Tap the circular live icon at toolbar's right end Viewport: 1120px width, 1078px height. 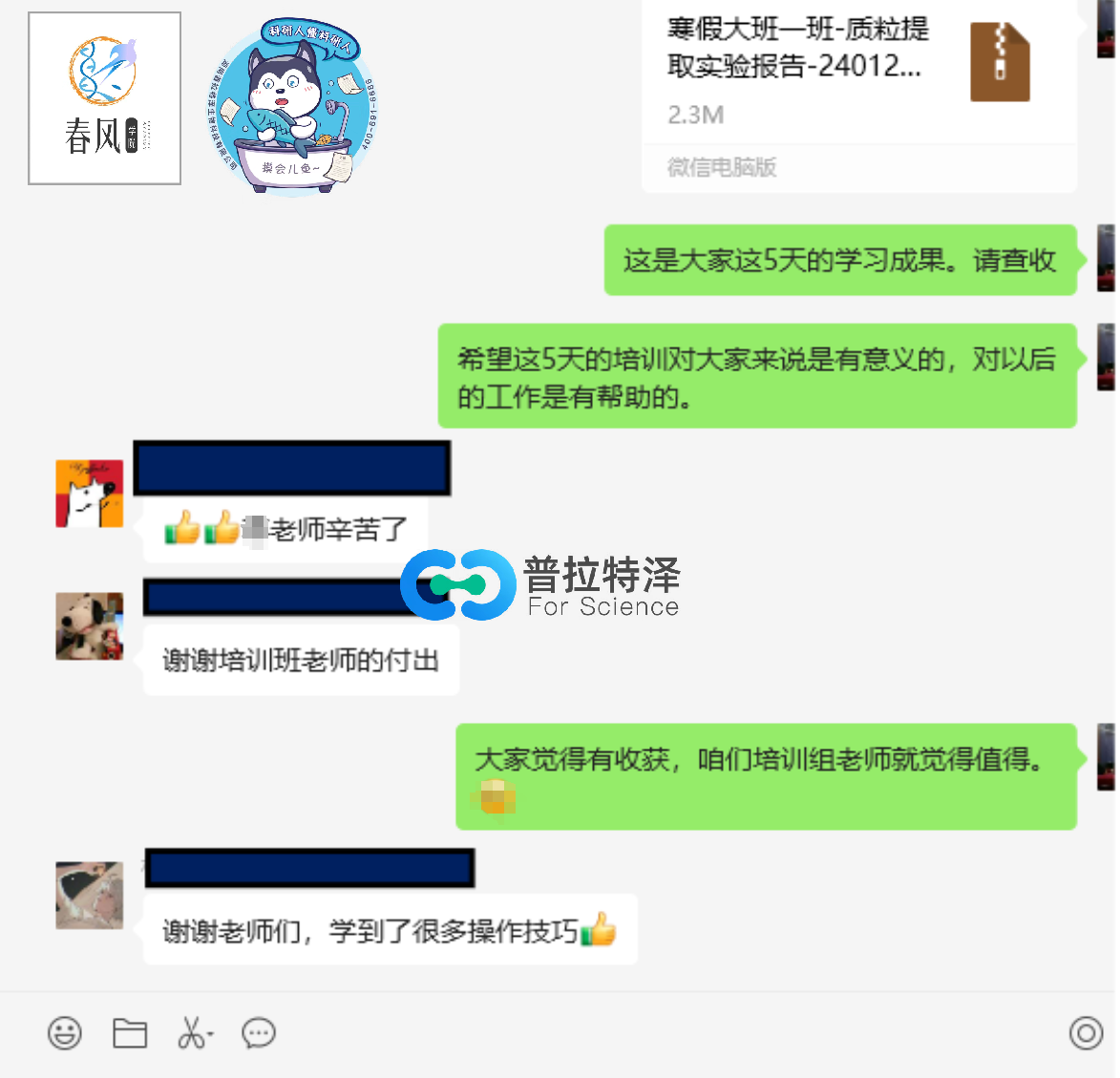[1086, 1032]
